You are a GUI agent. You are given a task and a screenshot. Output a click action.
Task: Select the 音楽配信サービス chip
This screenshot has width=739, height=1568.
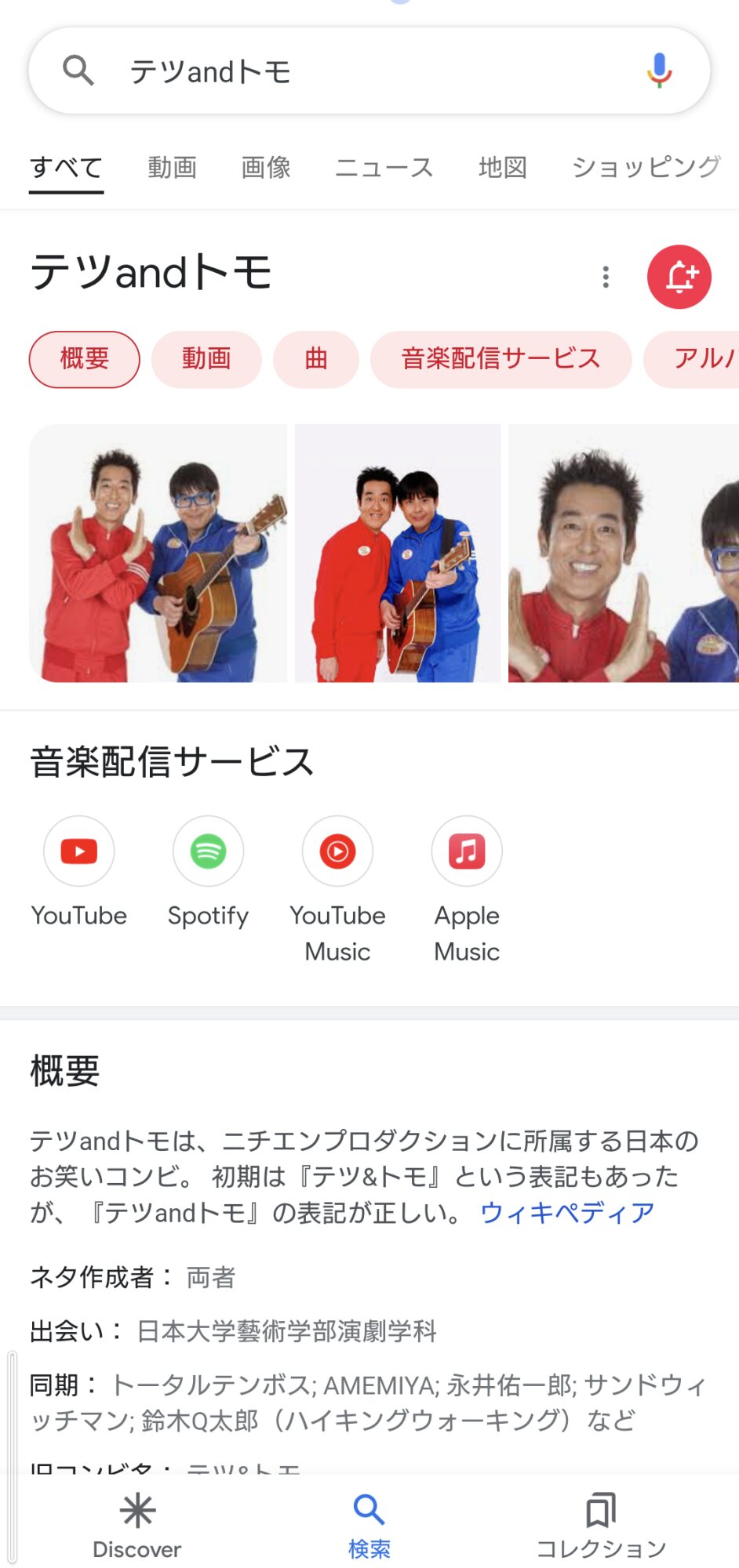501,359
